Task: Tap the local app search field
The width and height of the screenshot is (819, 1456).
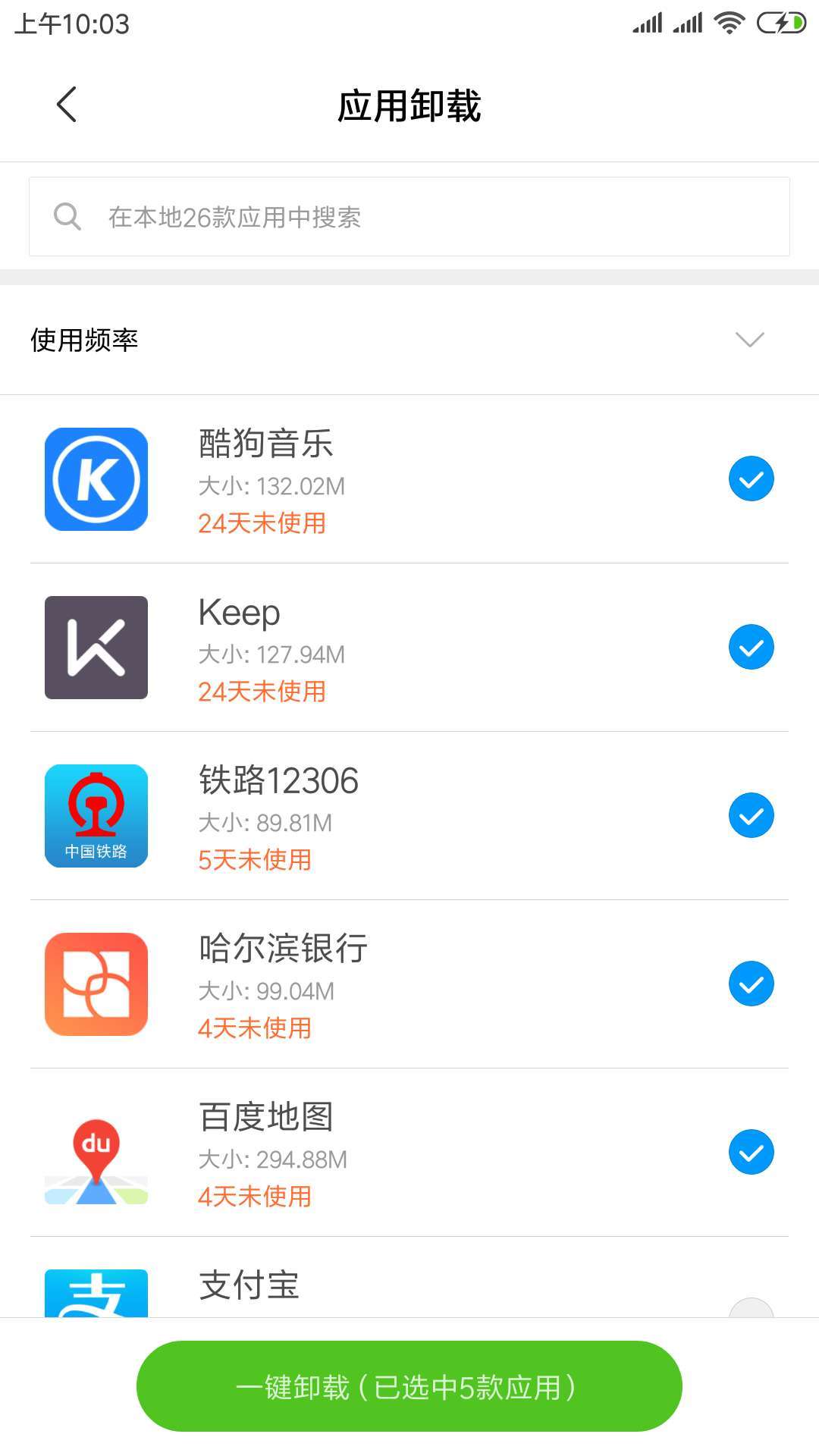Action: [409, 217]
